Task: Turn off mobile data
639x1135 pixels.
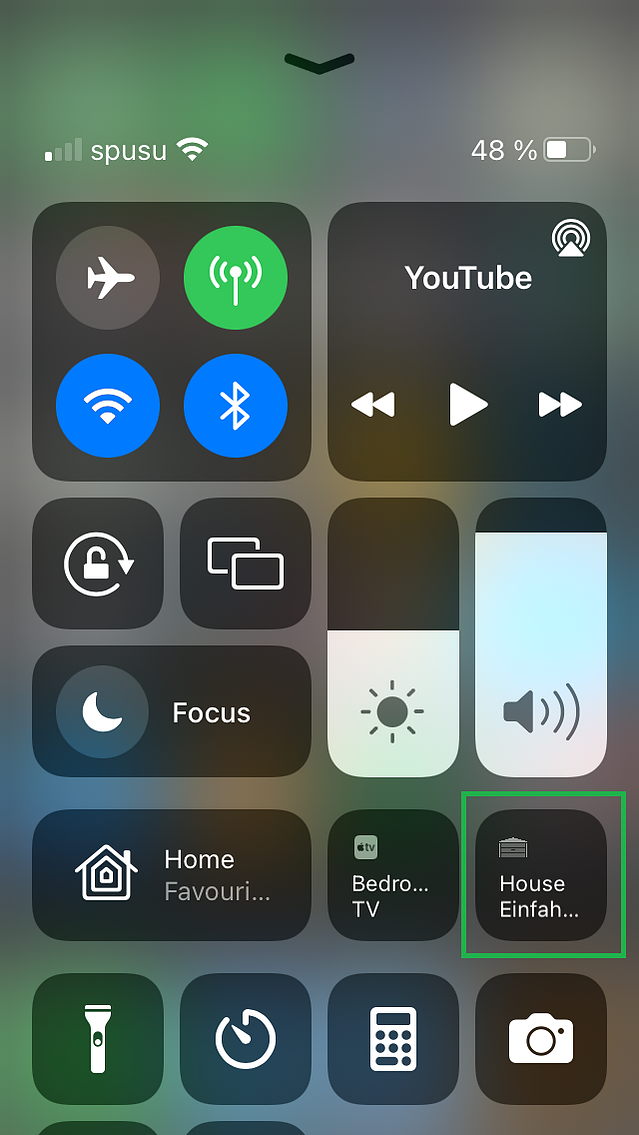Action: click(x=235, y=278)
